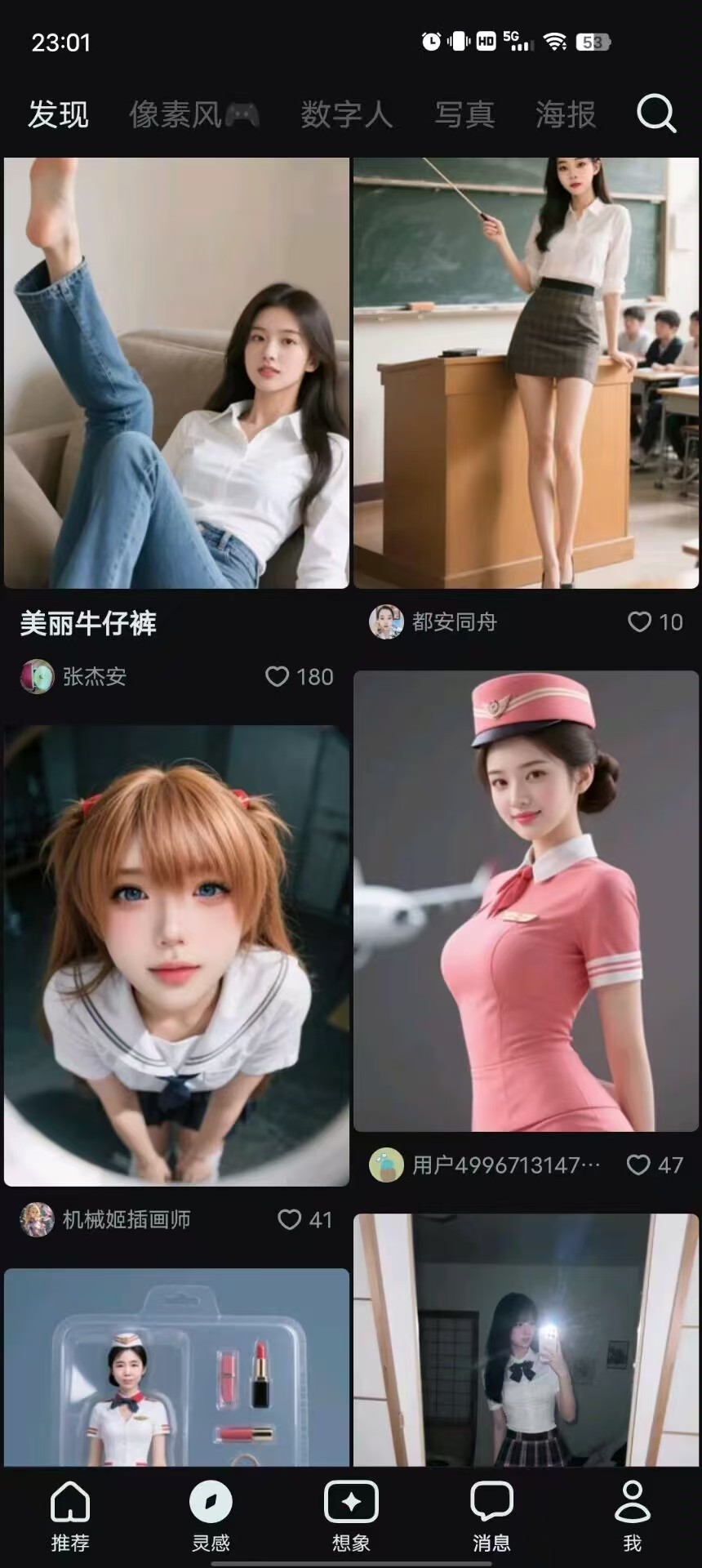Screen dimensions: 702x1568
Task: Open the search icon
Action: [655, 114]
